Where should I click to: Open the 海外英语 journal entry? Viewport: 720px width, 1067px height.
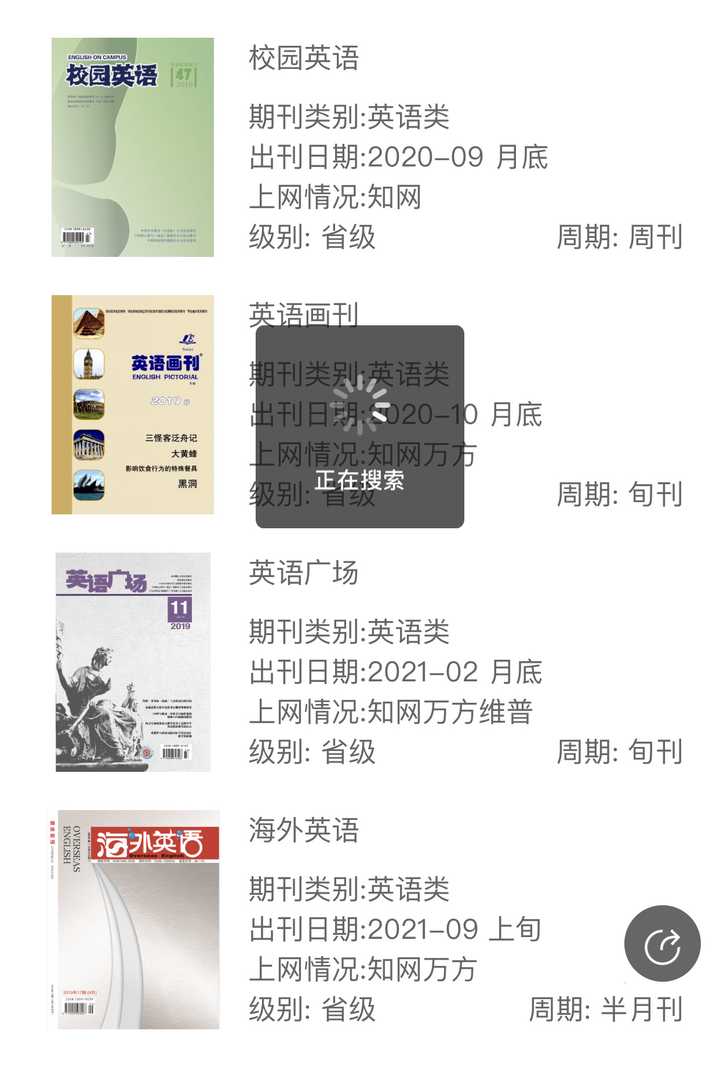click(x=303, y=830)
